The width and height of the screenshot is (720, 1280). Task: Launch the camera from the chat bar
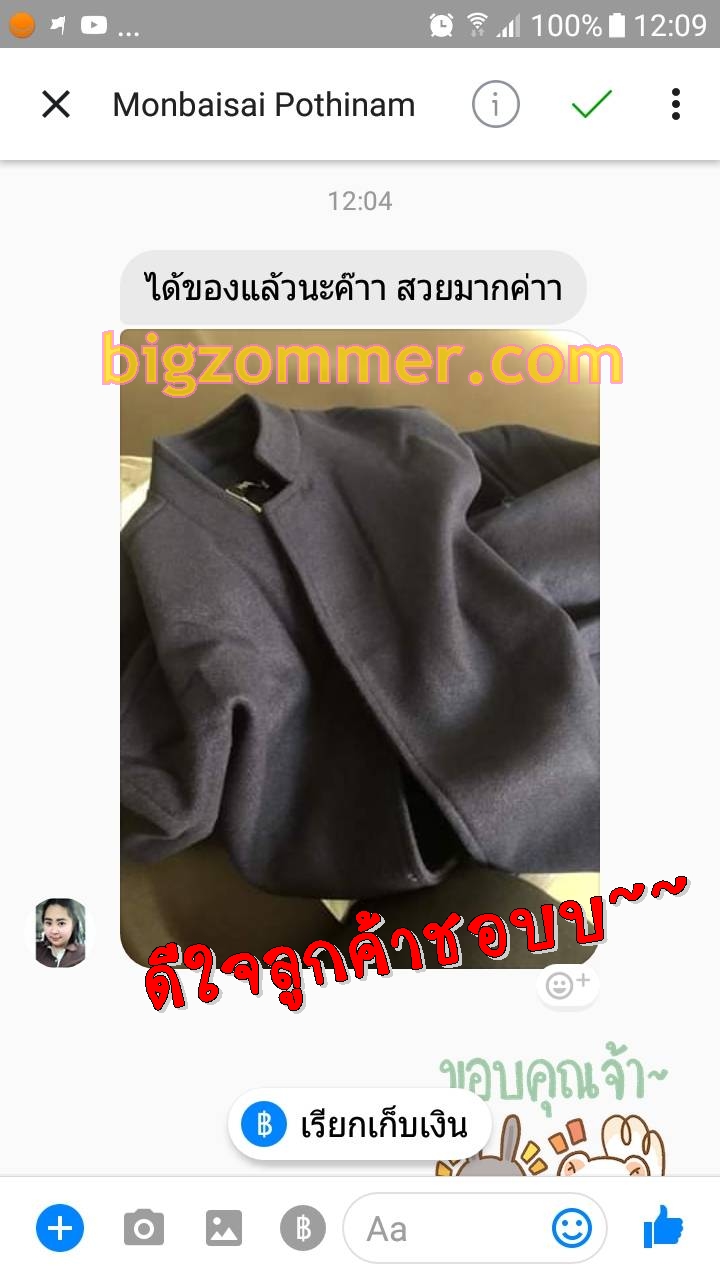tap(144, 1228)
